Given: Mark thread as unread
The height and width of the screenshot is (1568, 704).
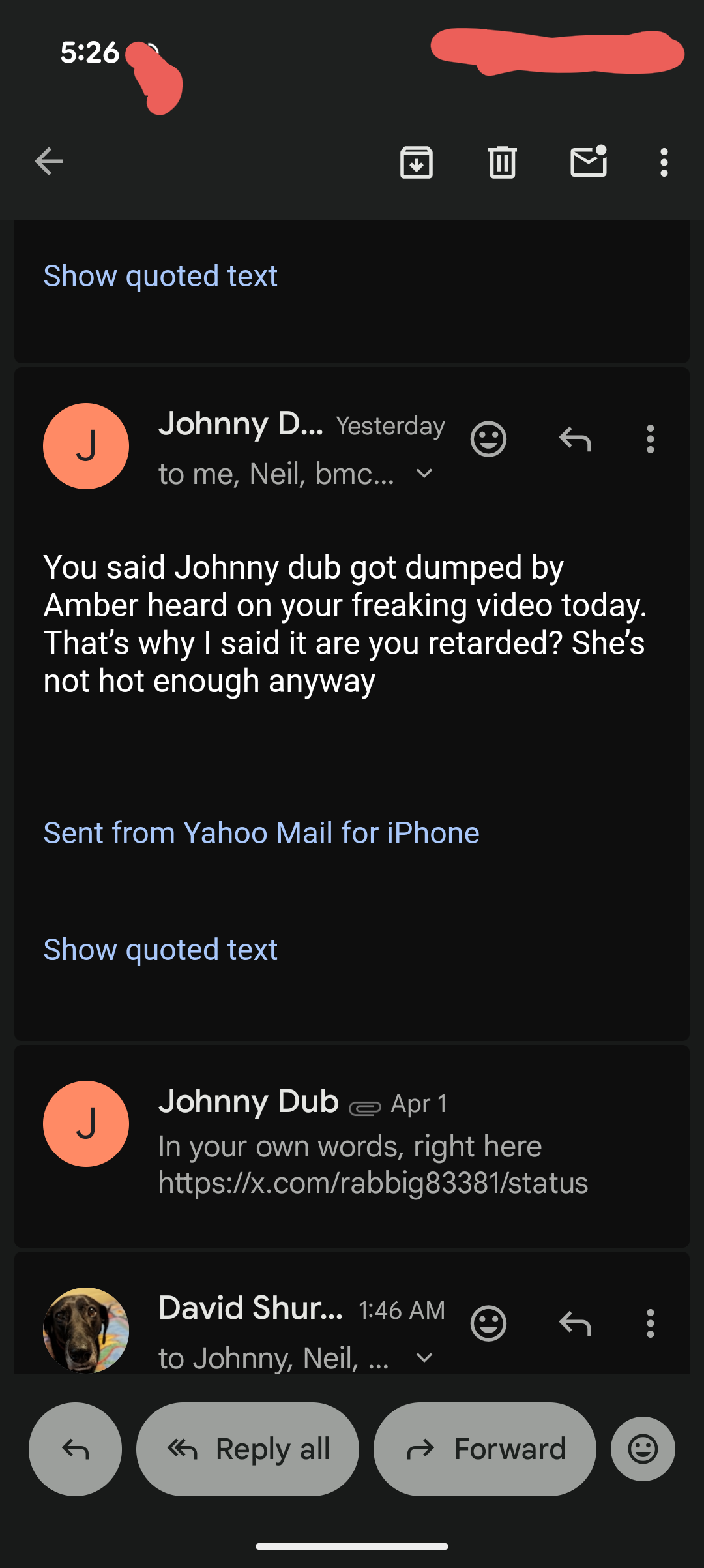Looking at the screenshot, I should coord(589,162).
